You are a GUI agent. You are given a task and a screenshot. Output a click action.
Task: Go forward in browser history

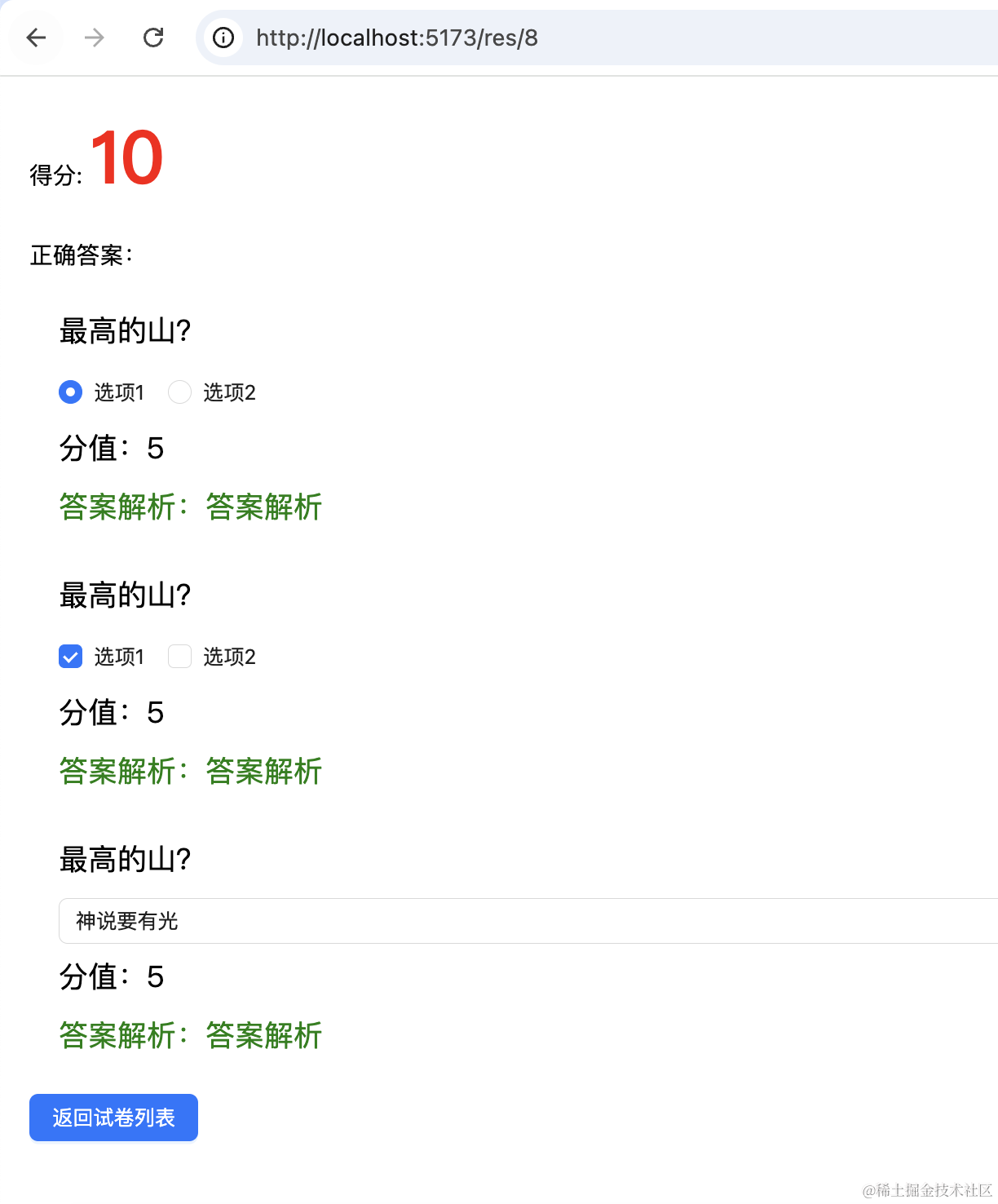click(95, 38)
